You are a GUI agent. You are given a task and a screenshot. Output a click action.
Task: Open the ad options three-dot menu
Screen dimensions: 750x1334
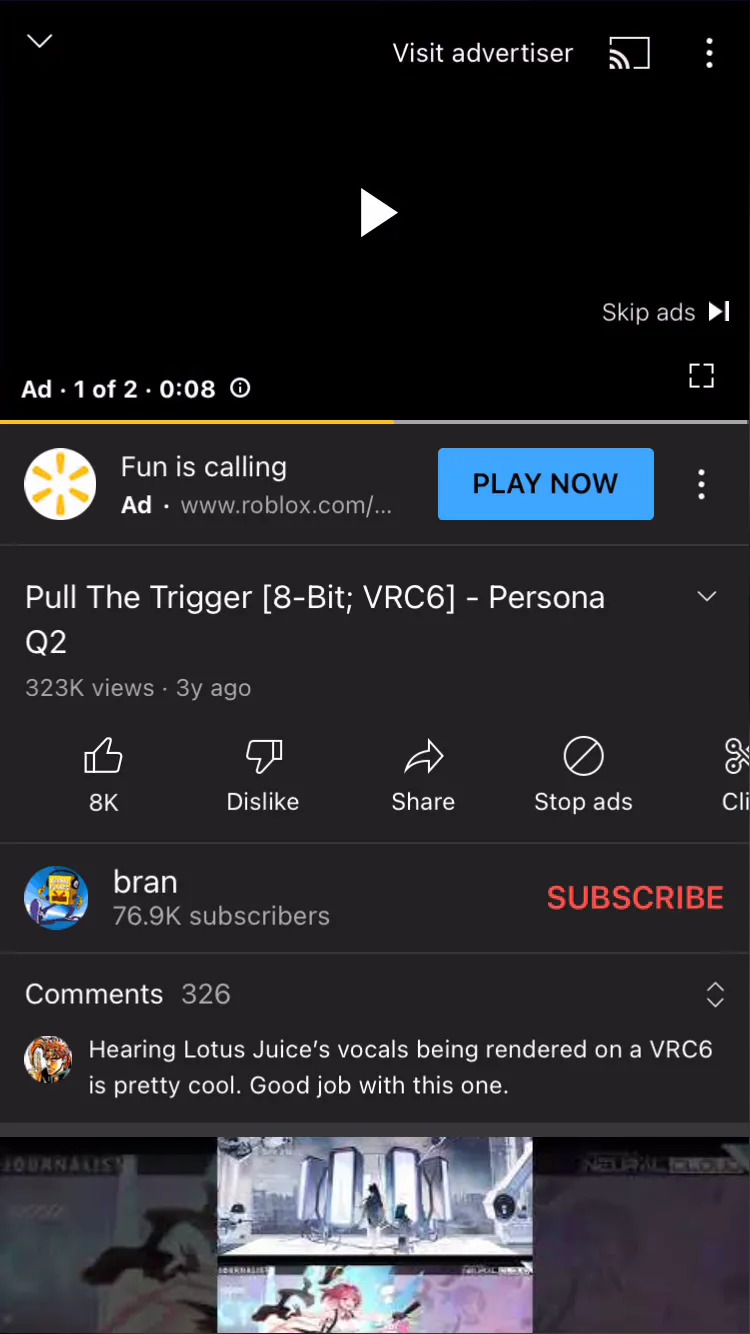point(702,484)
